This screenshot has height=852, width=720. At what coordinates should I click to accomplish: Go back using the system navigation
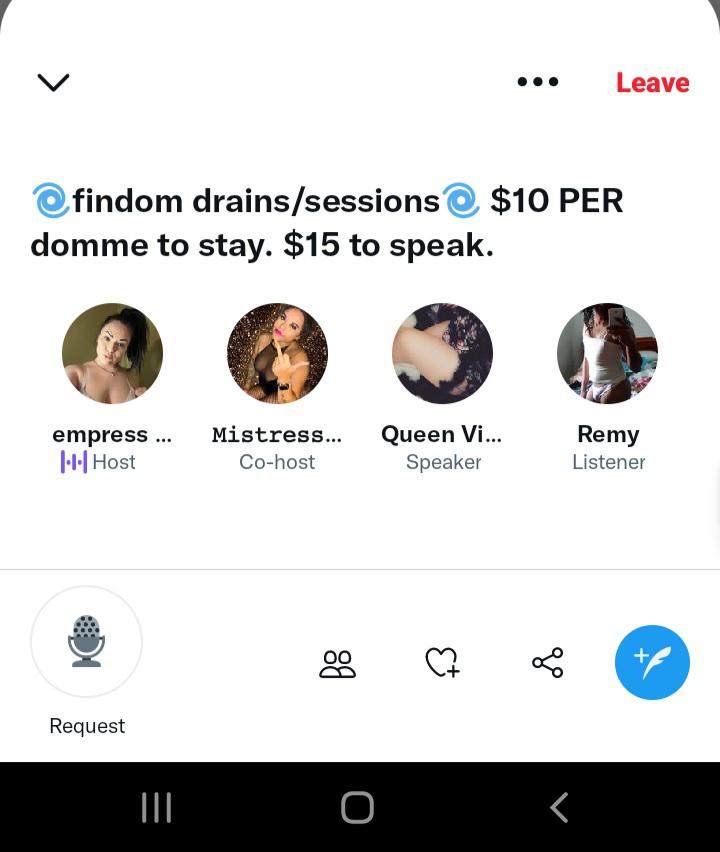pos(560,807)
